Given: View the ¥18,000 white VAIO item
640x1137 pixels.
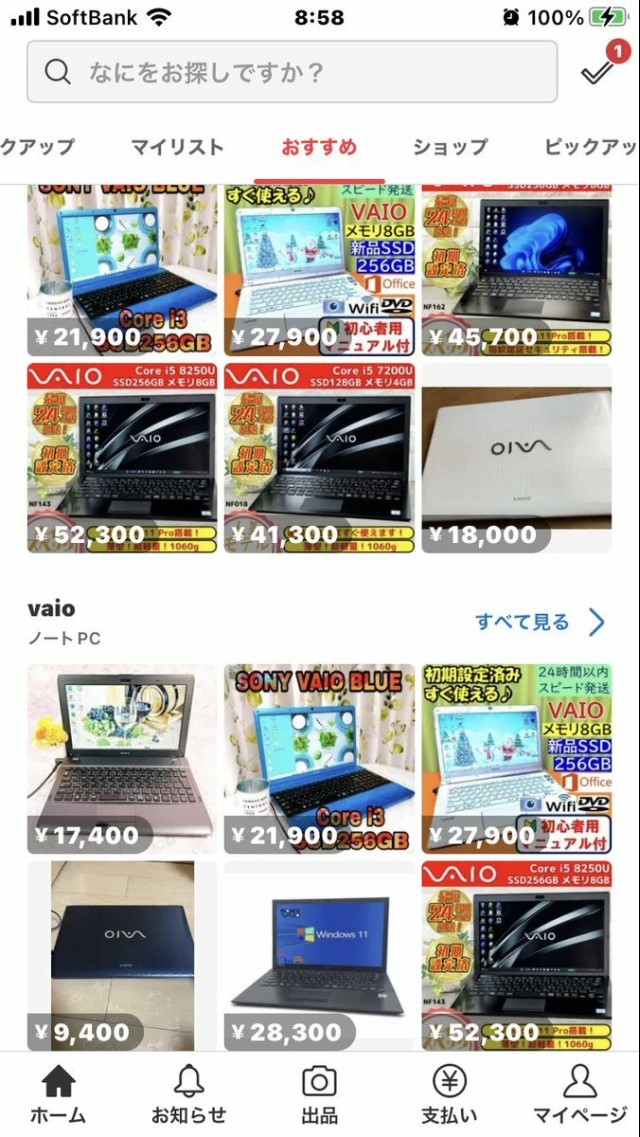Looking at the screenshot, I should click(516, 457).
